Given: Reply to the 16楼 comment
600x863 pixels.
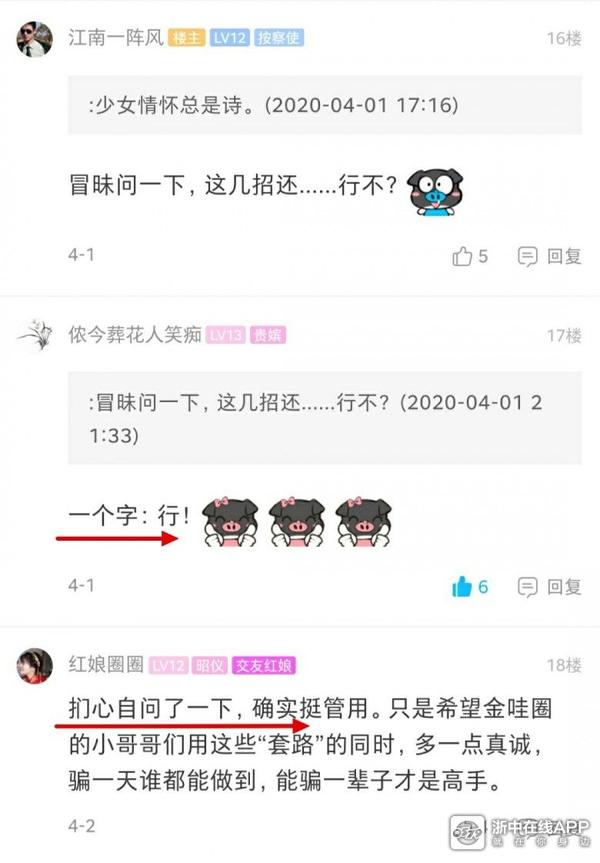Looking at the screenshot, I should [x=550, y=257].
